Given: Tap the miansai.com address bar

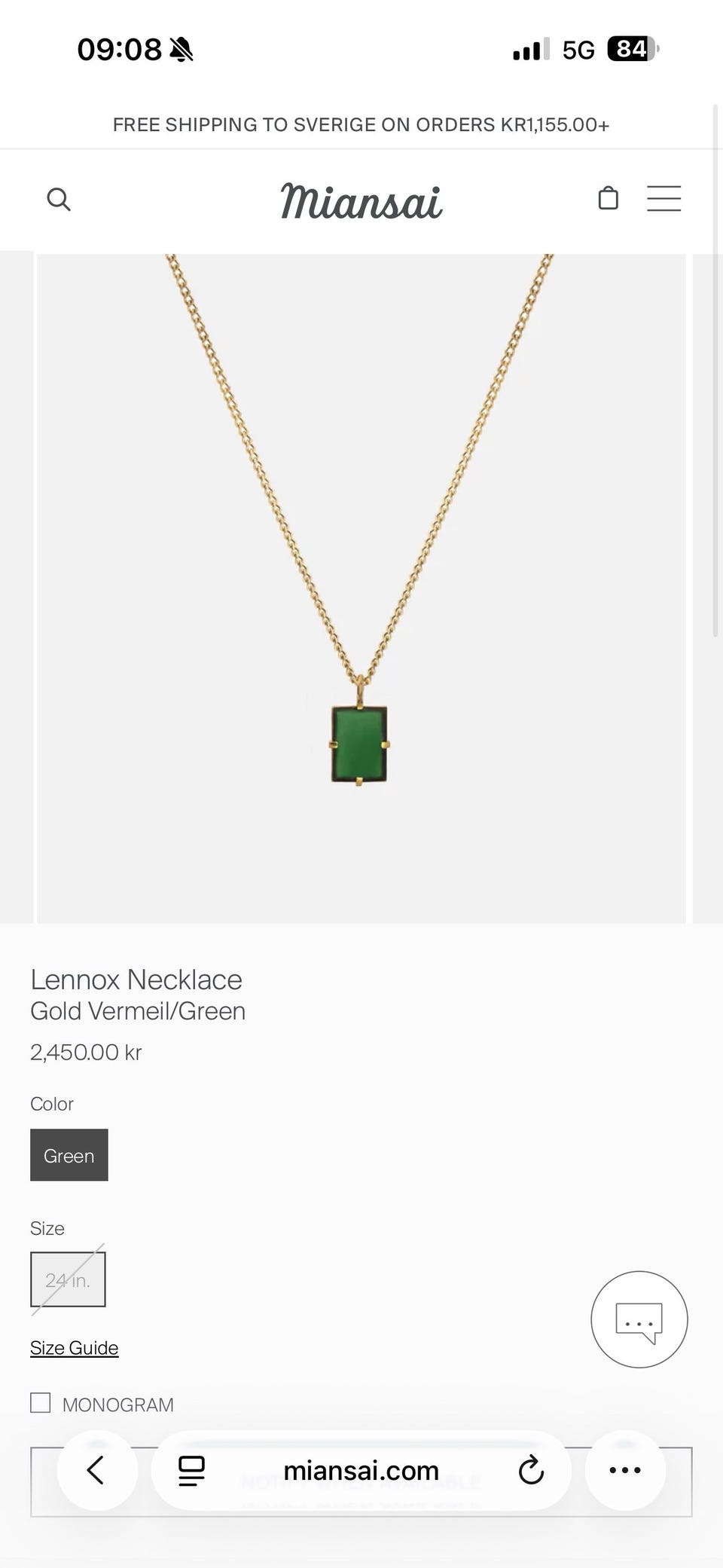Looking at the screenshot, I should tap(361, 1471).
